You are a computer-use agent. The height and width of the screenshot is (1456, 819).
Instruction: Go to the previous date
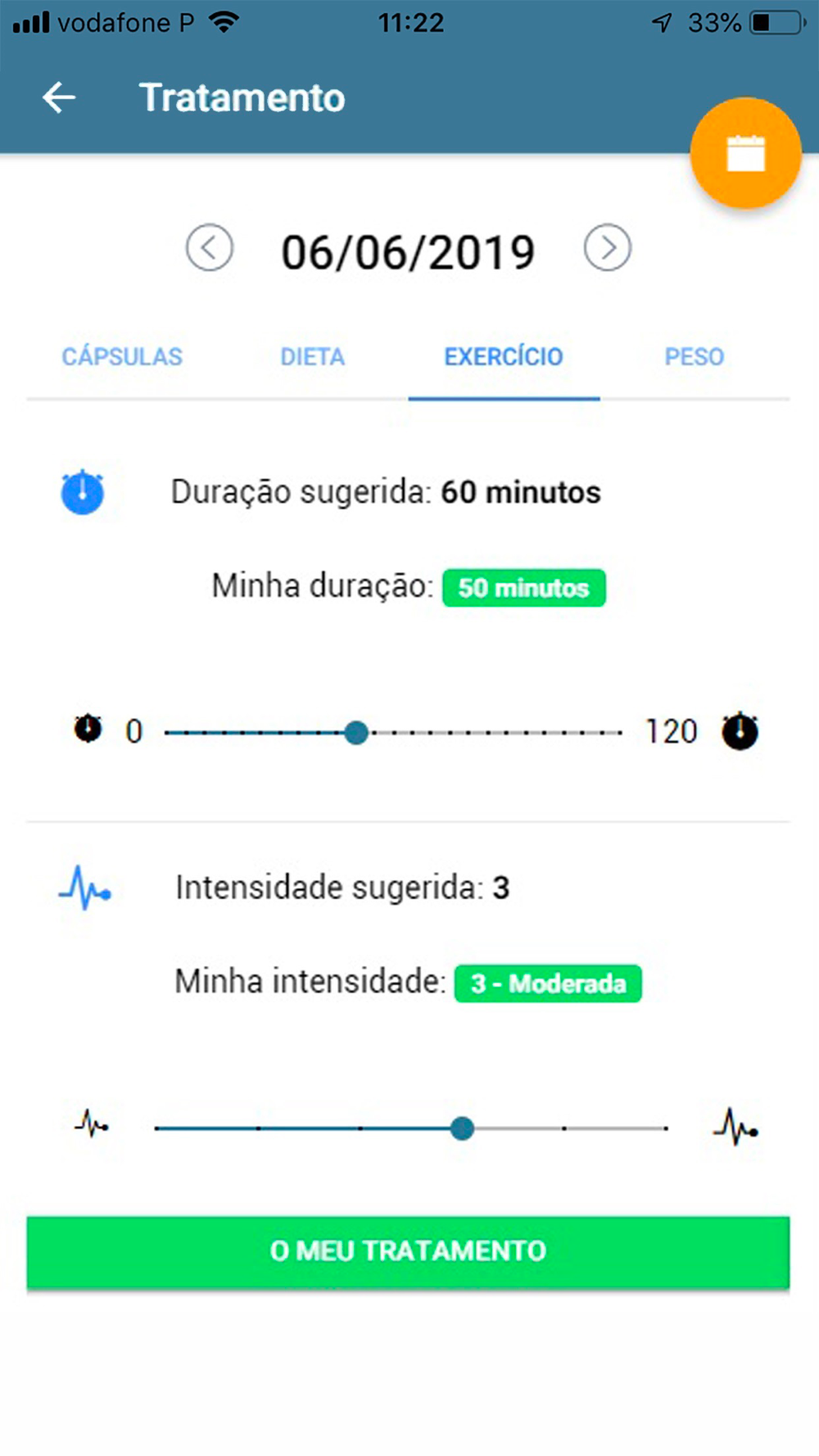coord(210,247)
